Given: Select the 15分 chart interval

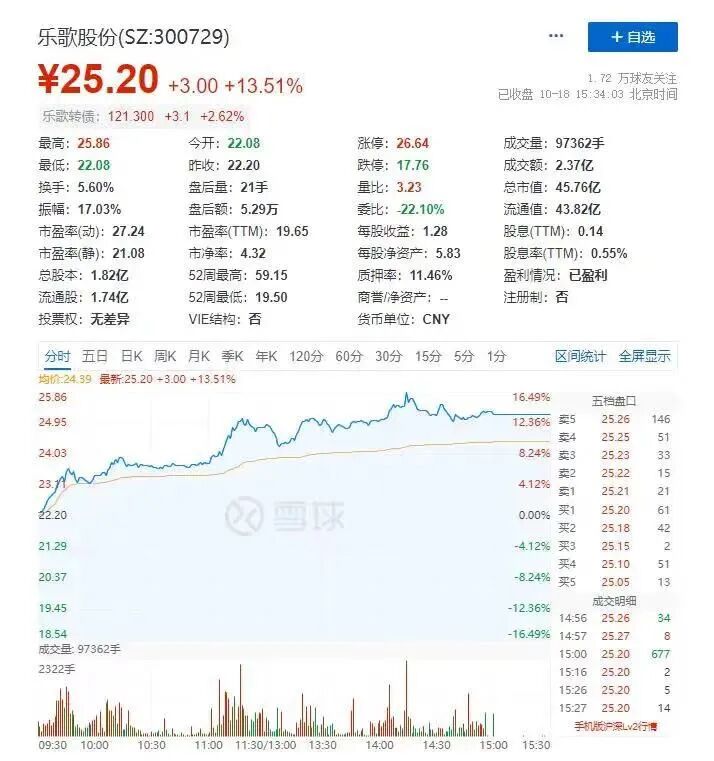Looking at the screenshot, I should click(428, 357).
